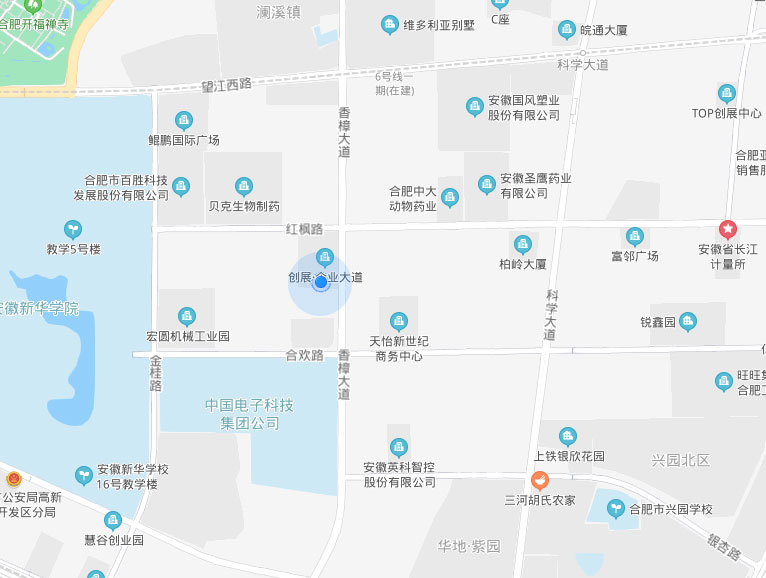Select the 创展·企业大道 POI marker
This screenshot has width=766, height=578.
(x=324, y=258)
